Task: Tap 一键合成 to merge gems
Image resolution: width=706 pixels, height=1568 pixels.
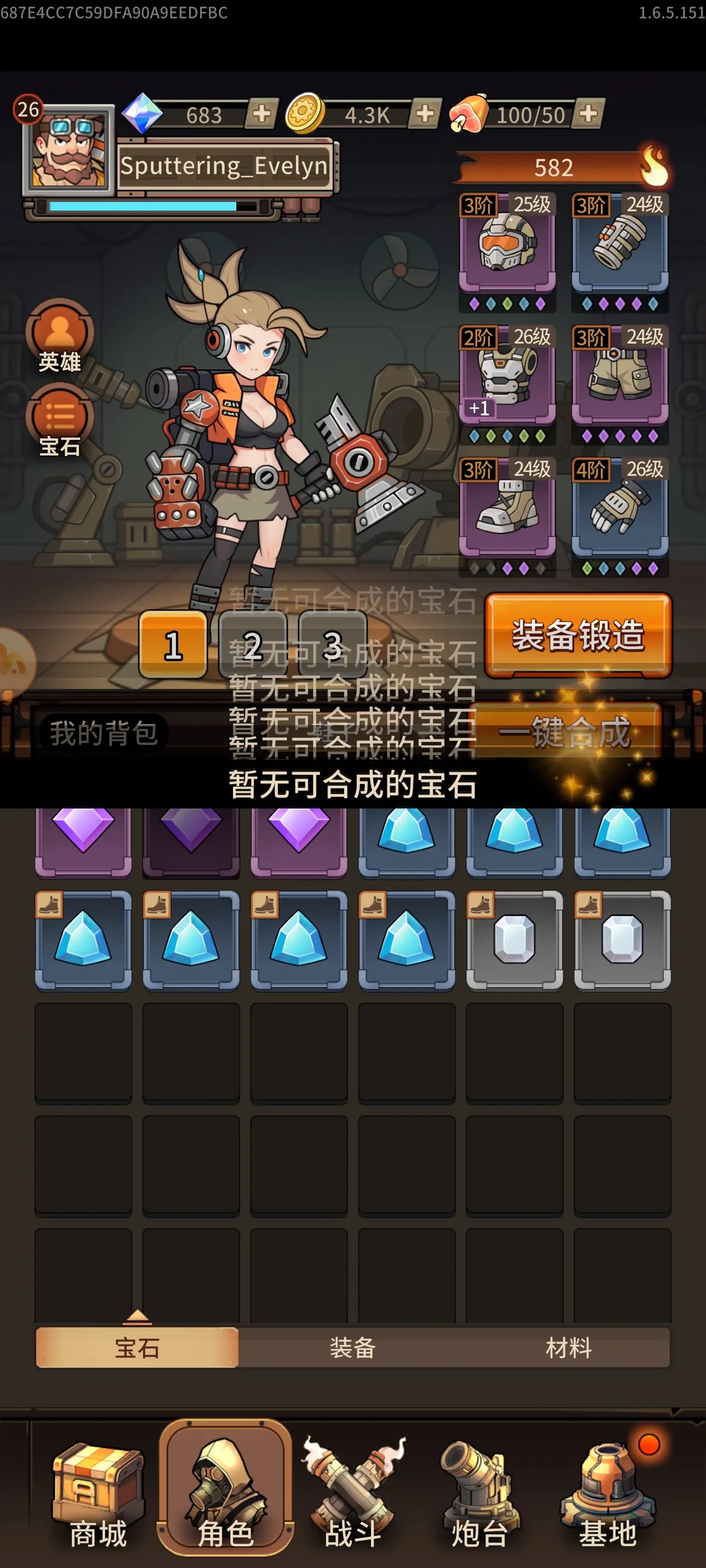Action: [x=565, y=731]
